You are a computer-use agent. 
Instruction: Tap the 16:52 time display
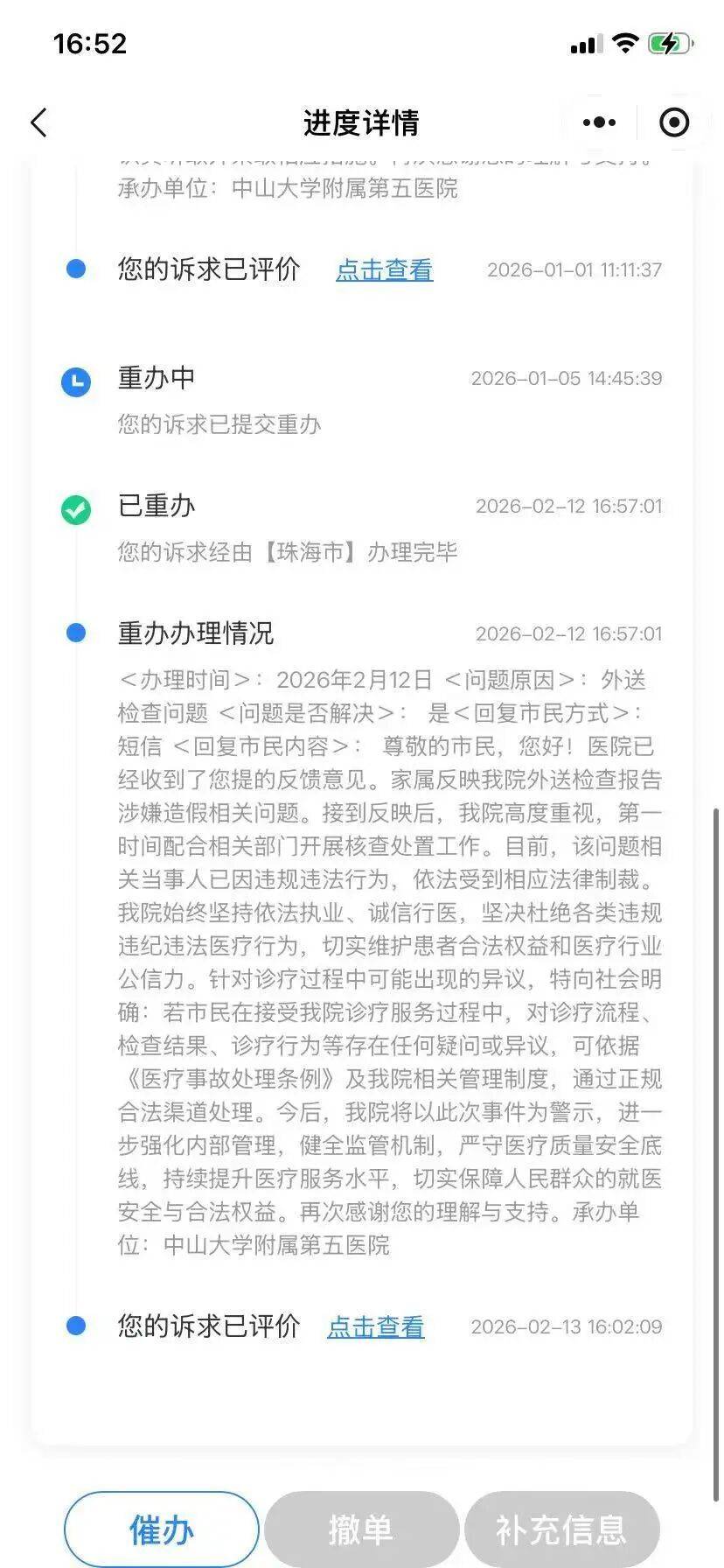click(x=90, y=44)
